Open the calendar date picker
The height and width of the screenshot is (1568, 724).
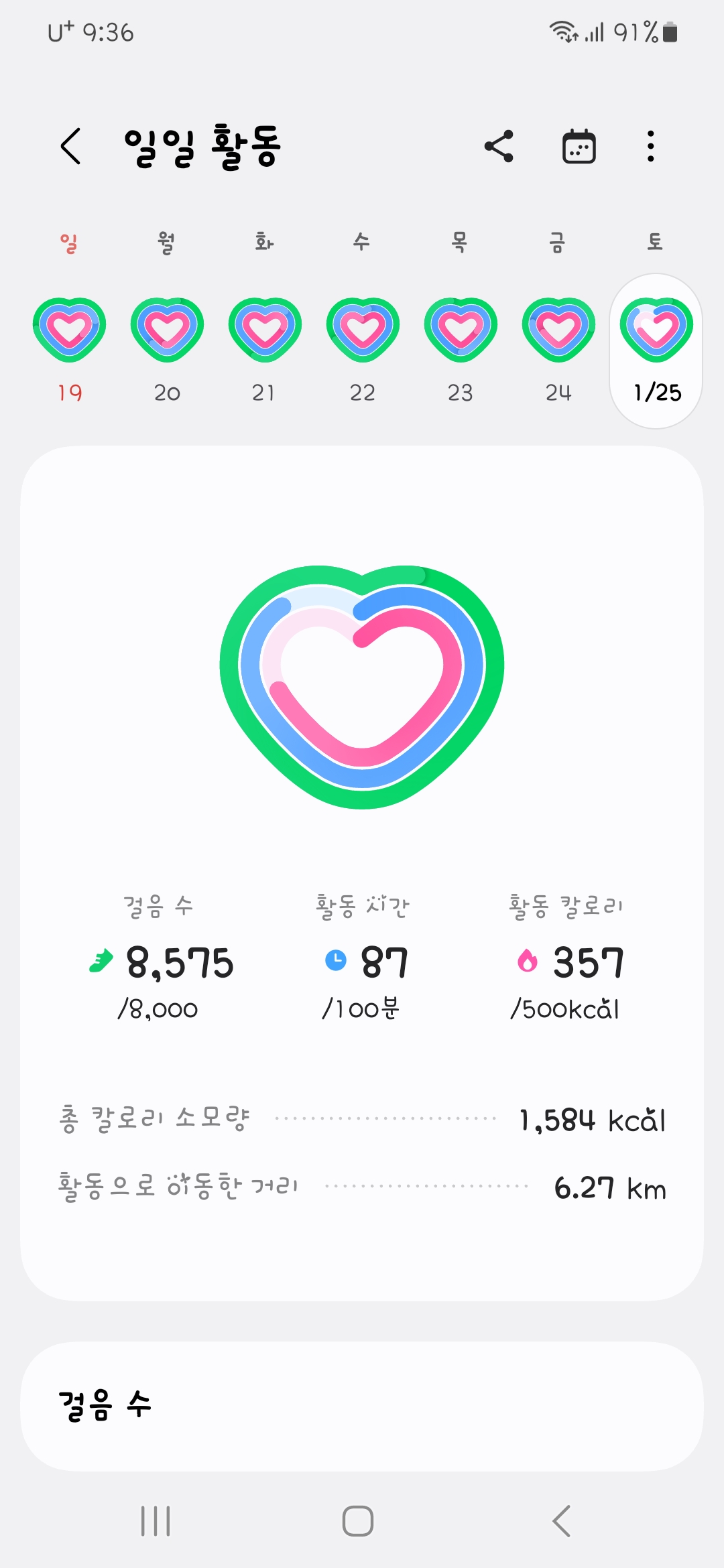coord(579,146)
